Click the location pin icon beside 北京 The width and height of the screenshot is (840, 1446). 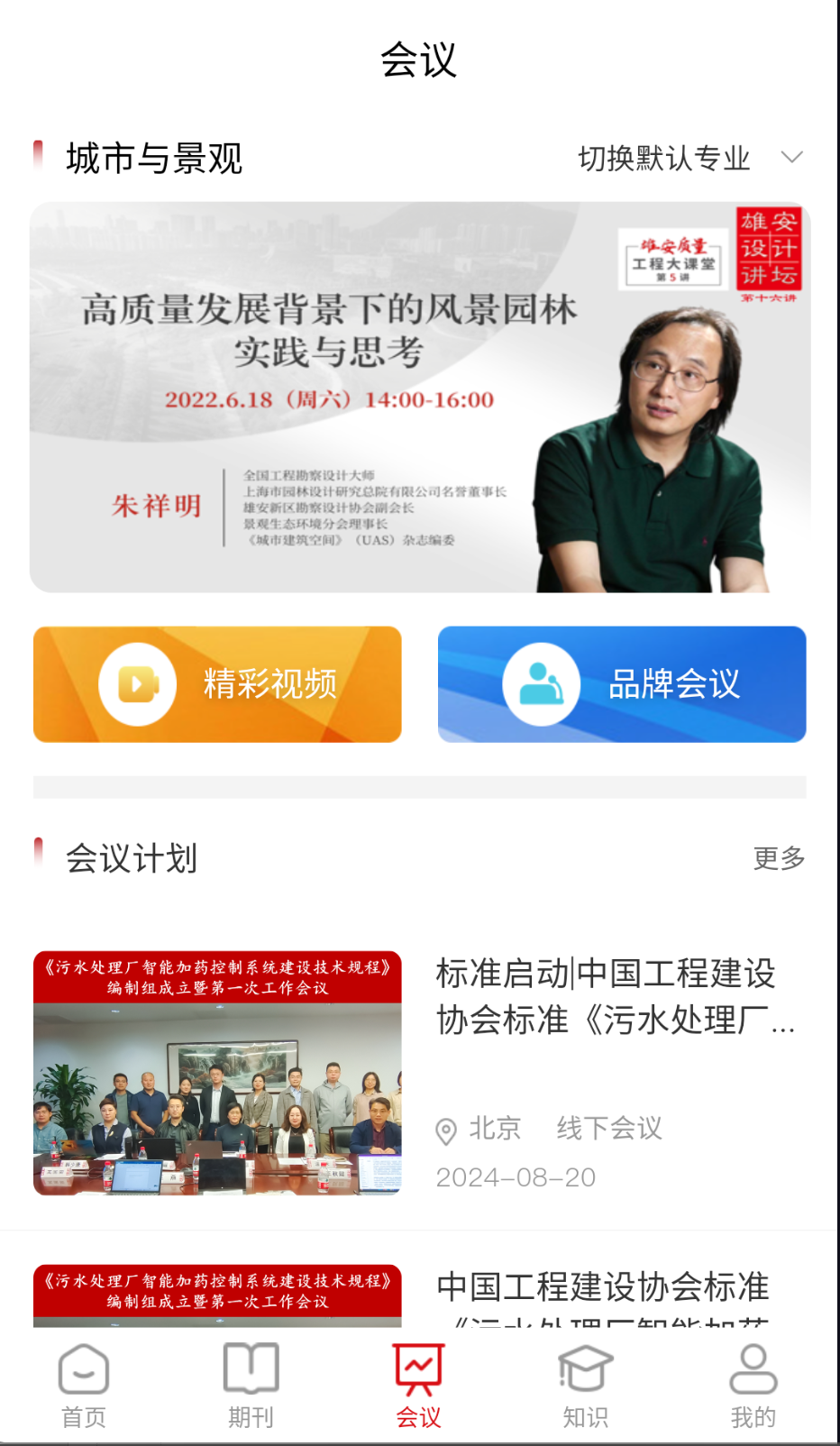(445, 1130)
